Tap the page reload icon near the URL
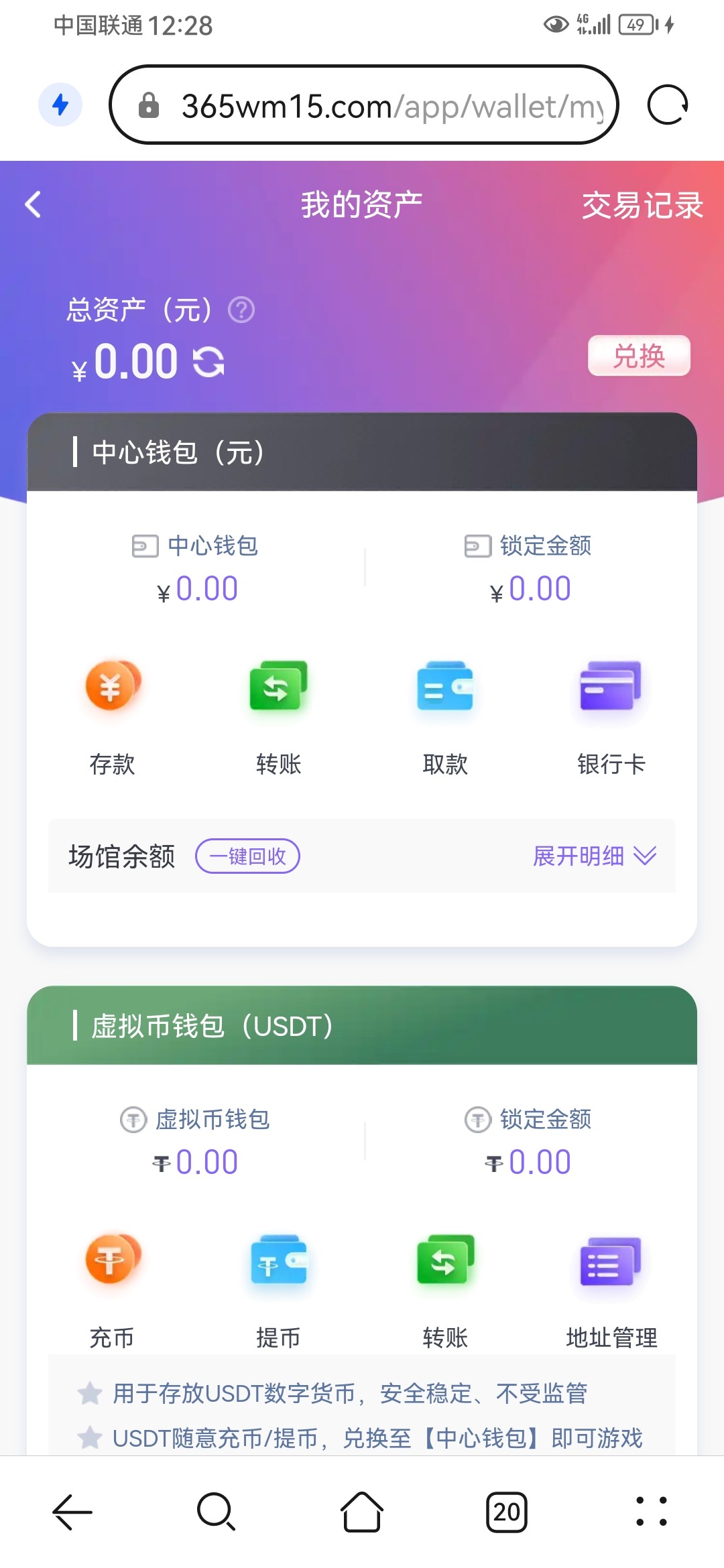Viewport: 724px width, 1568px height. pos(666,105)
